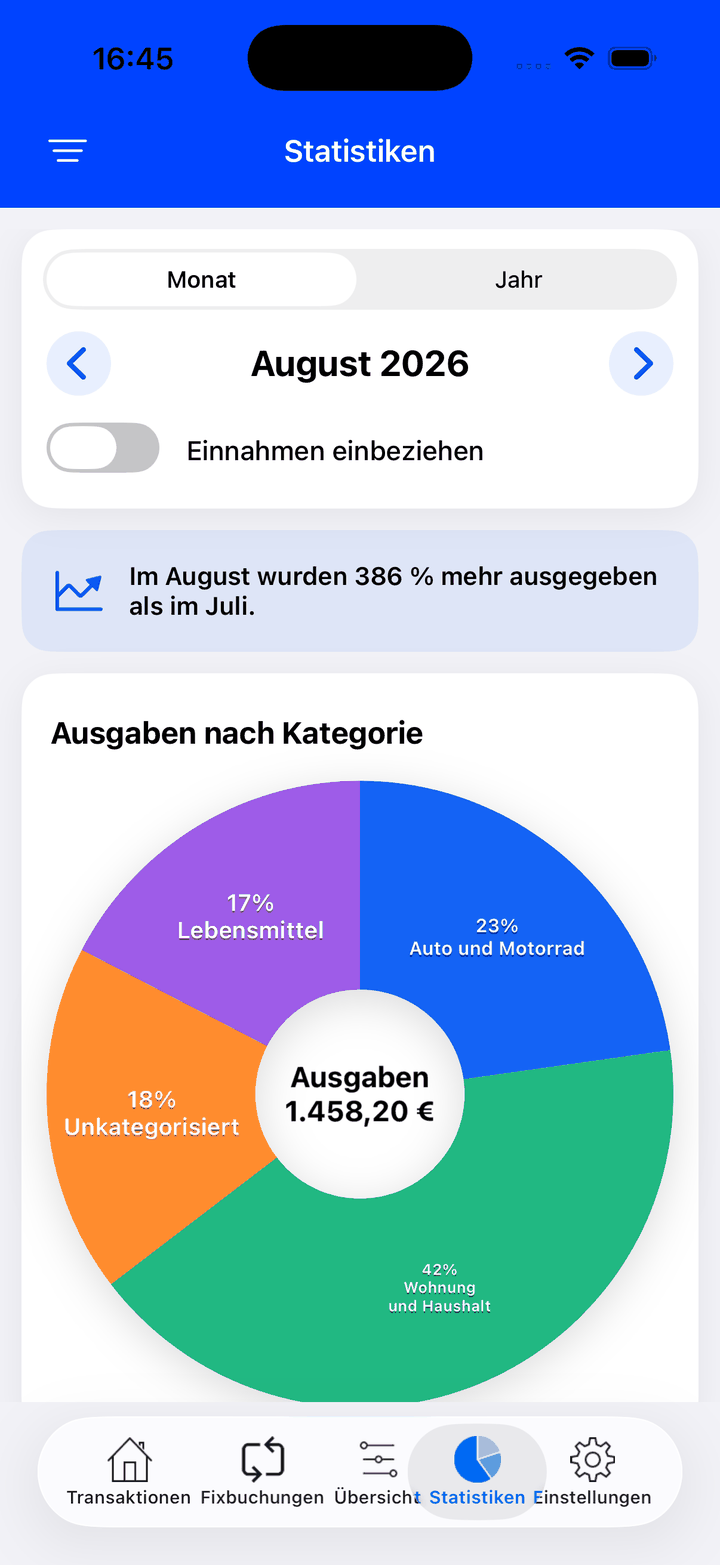Go to the previous month
720x1565 pixels.
pos(79,363)
